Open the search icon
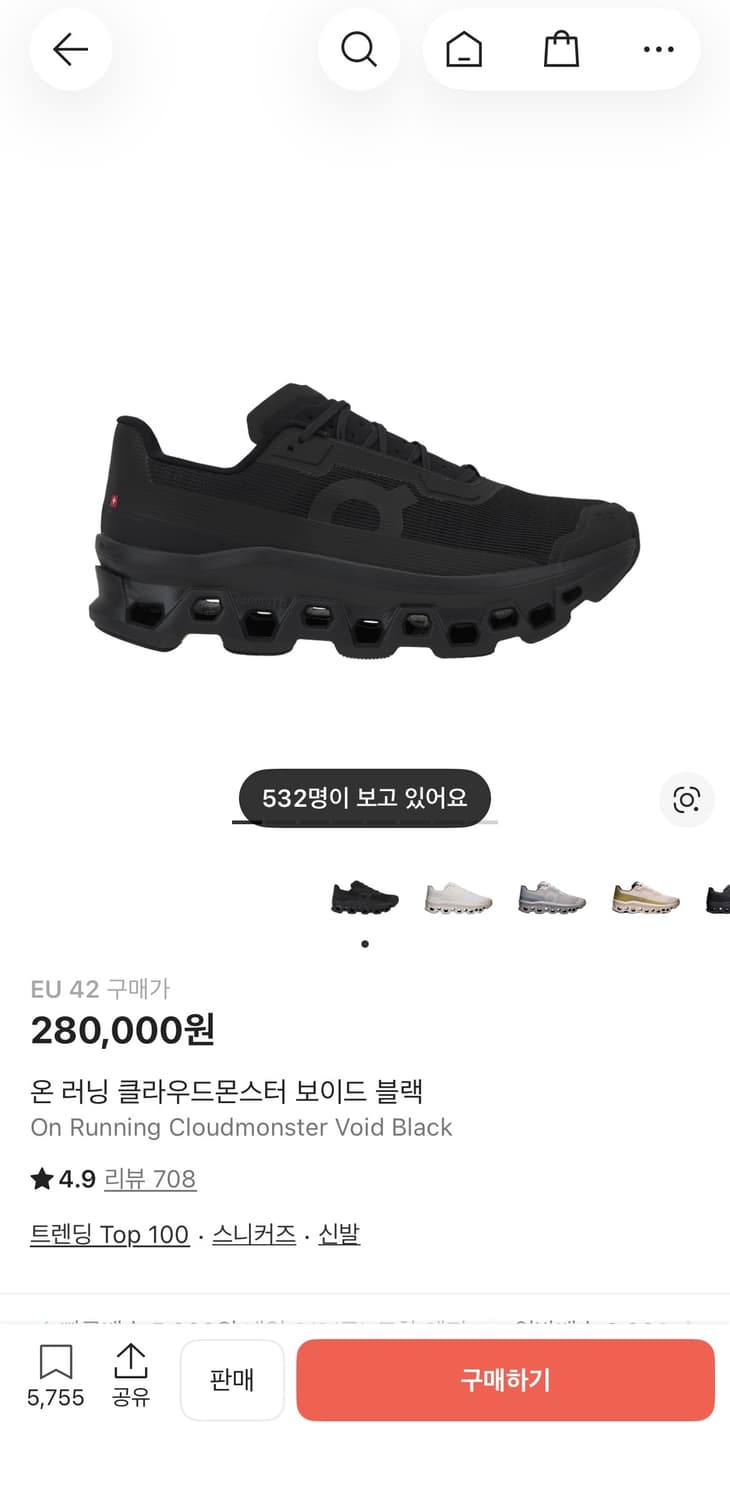Screen dimensions: 730x1500 pos(359,49)
